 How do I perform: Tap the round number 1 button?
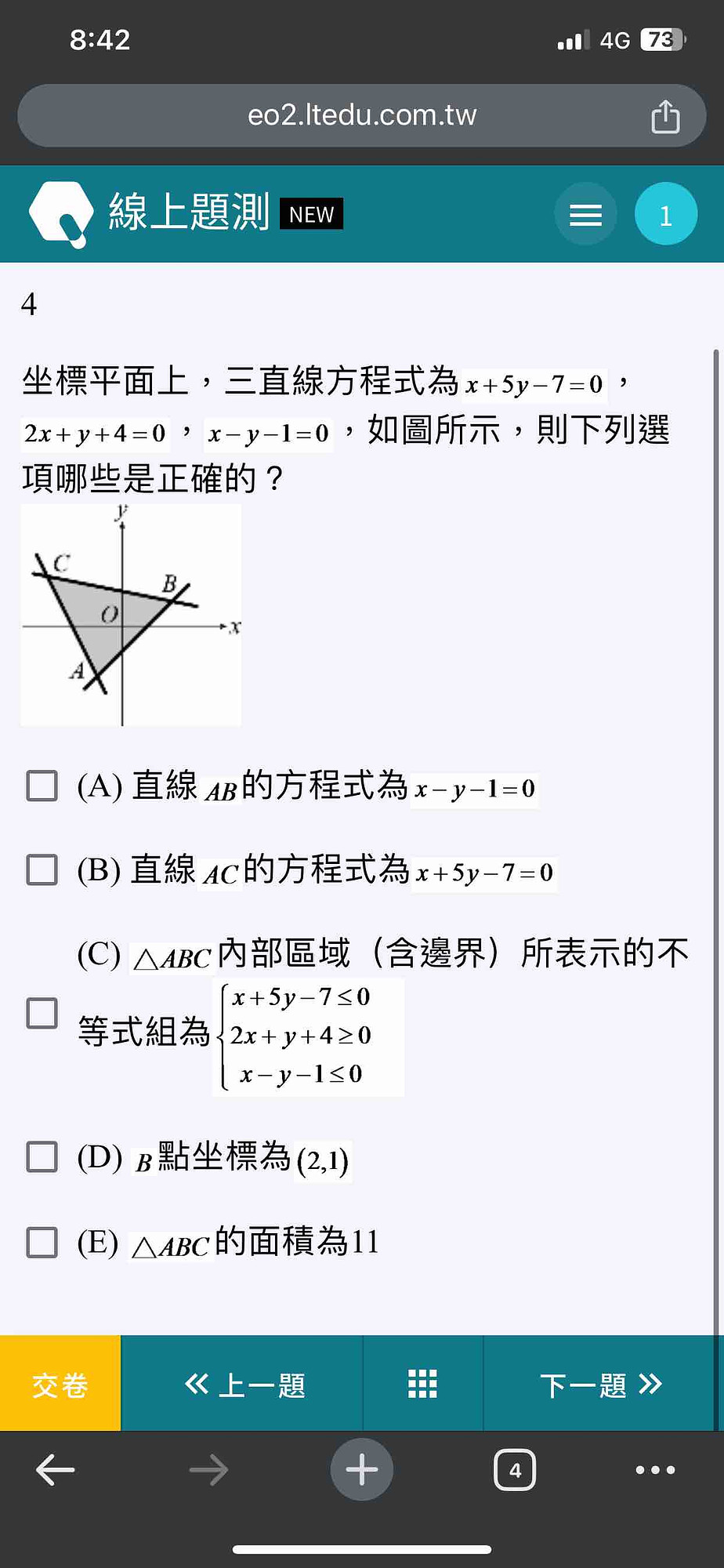point(665,214)
